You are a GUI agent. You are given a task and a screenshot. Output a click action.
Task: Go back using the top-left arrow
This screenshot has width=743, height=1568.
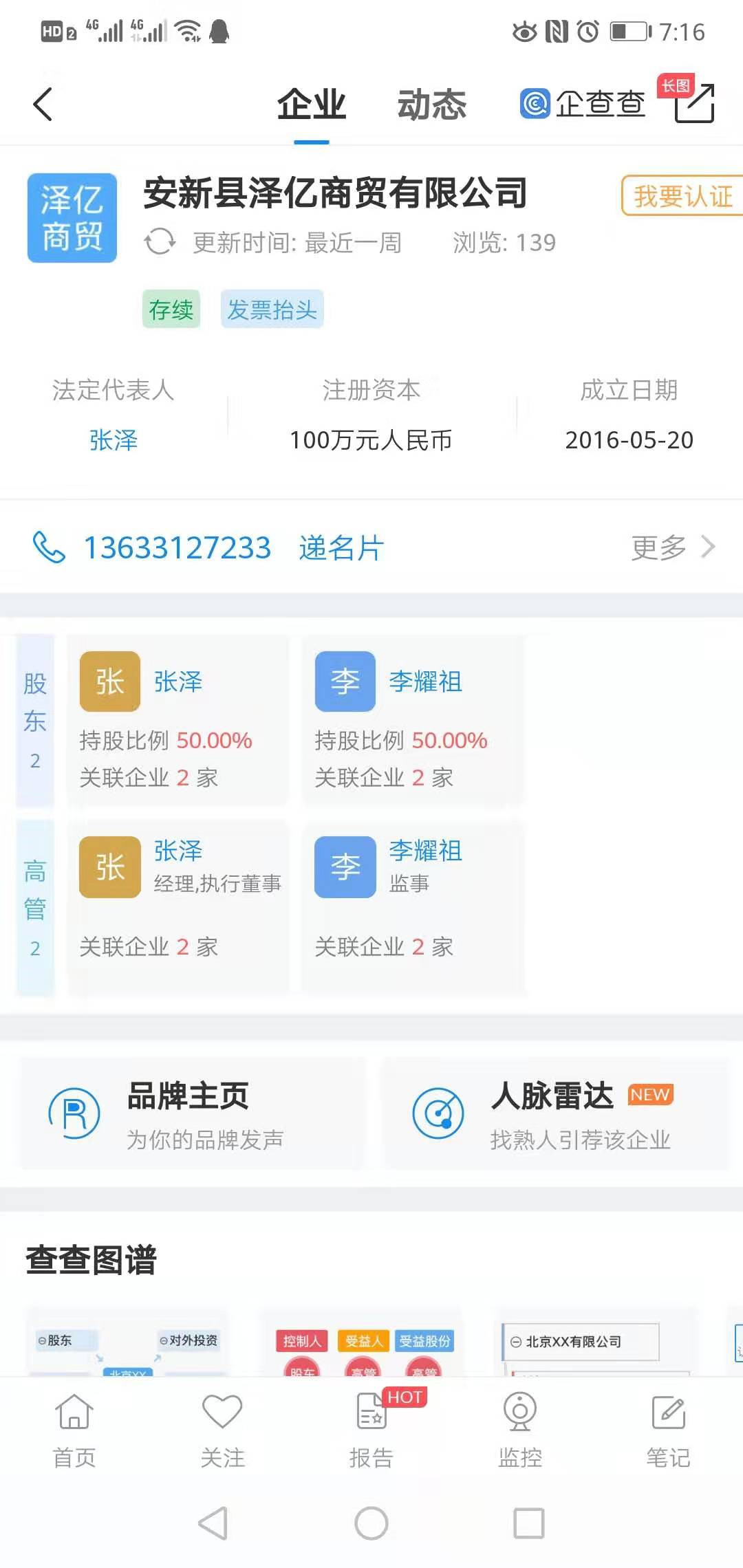[43, 105]
